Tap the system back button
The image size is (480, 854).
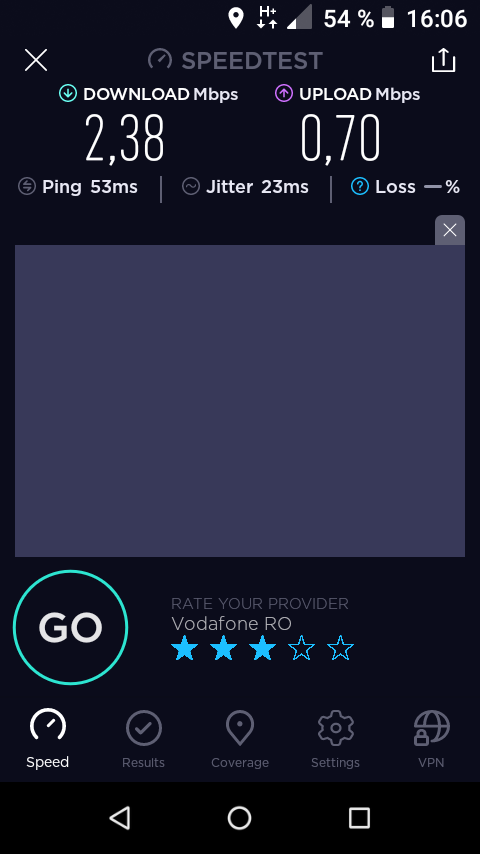point(120,818)
